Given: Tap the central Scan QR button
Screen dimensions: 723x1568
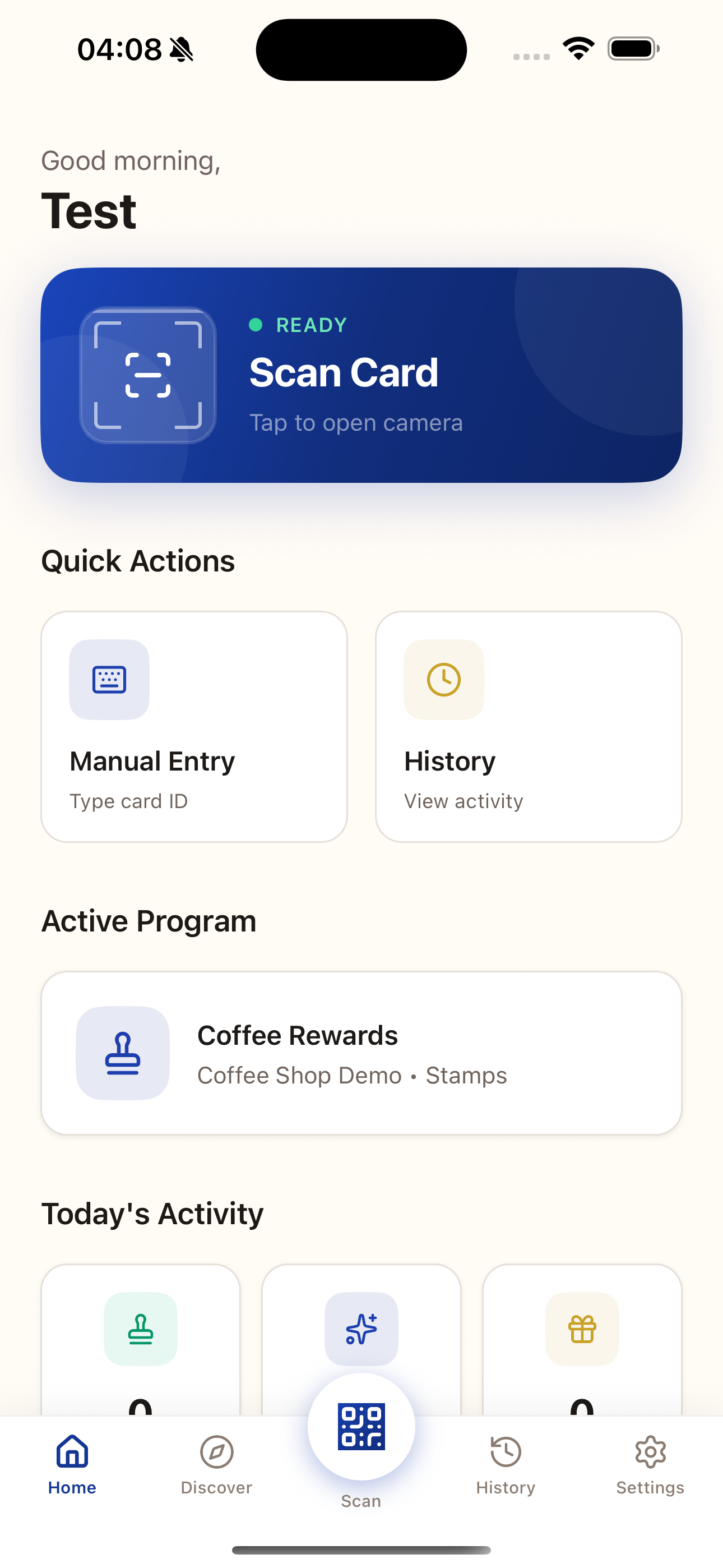Looking at the screenshot, I should pyautogui.click(x=361, y=1427).
